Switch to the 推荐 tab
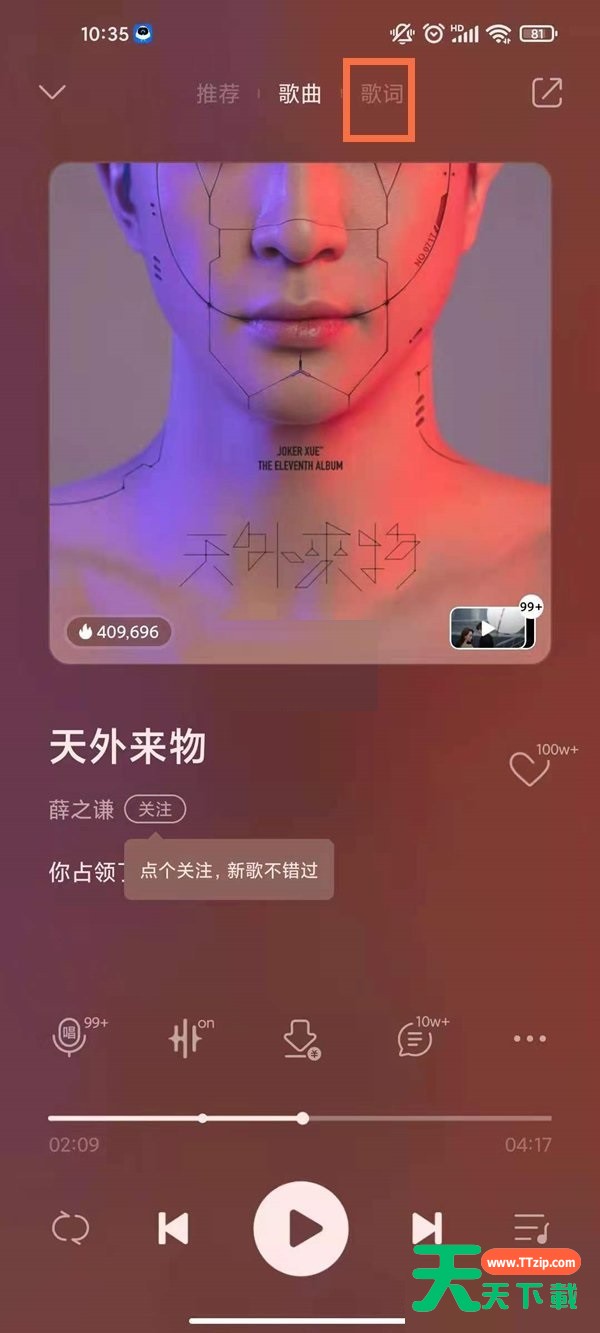Viewport: 600px width, 1333px height. point(218,94)
